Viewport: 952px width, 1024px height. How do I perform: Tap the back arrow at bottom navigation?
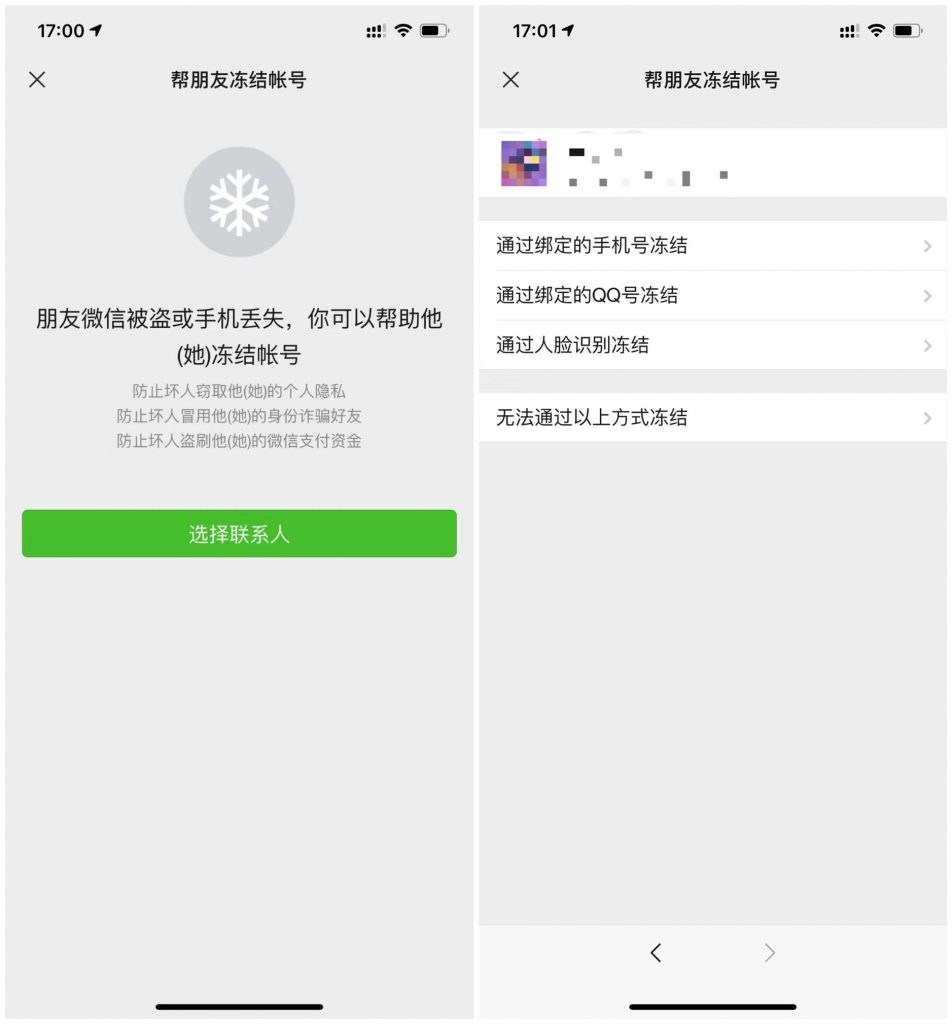tap(655, 953)
